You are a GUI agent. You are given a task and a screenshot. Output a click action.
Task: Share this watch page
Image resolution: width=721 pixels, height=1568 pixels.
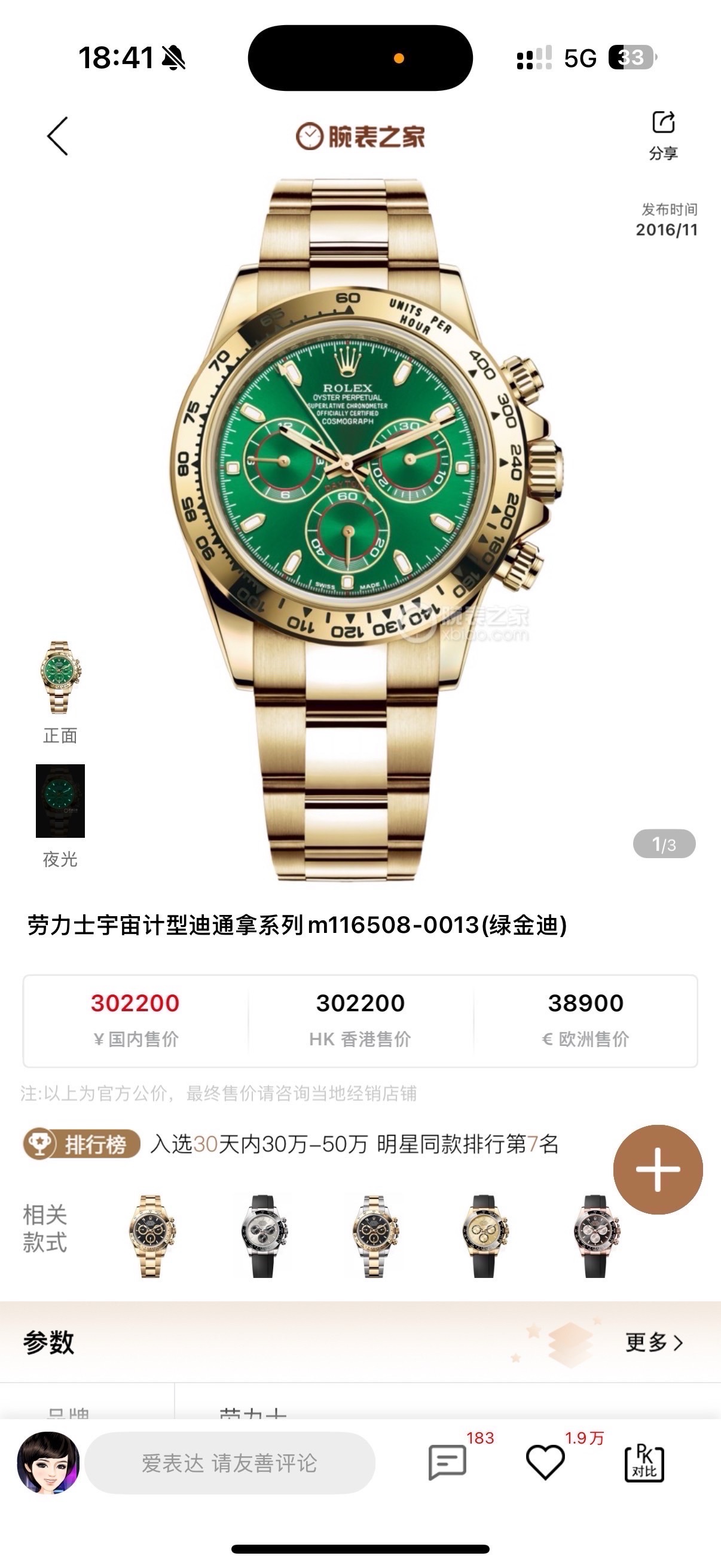tap(662, 134)
